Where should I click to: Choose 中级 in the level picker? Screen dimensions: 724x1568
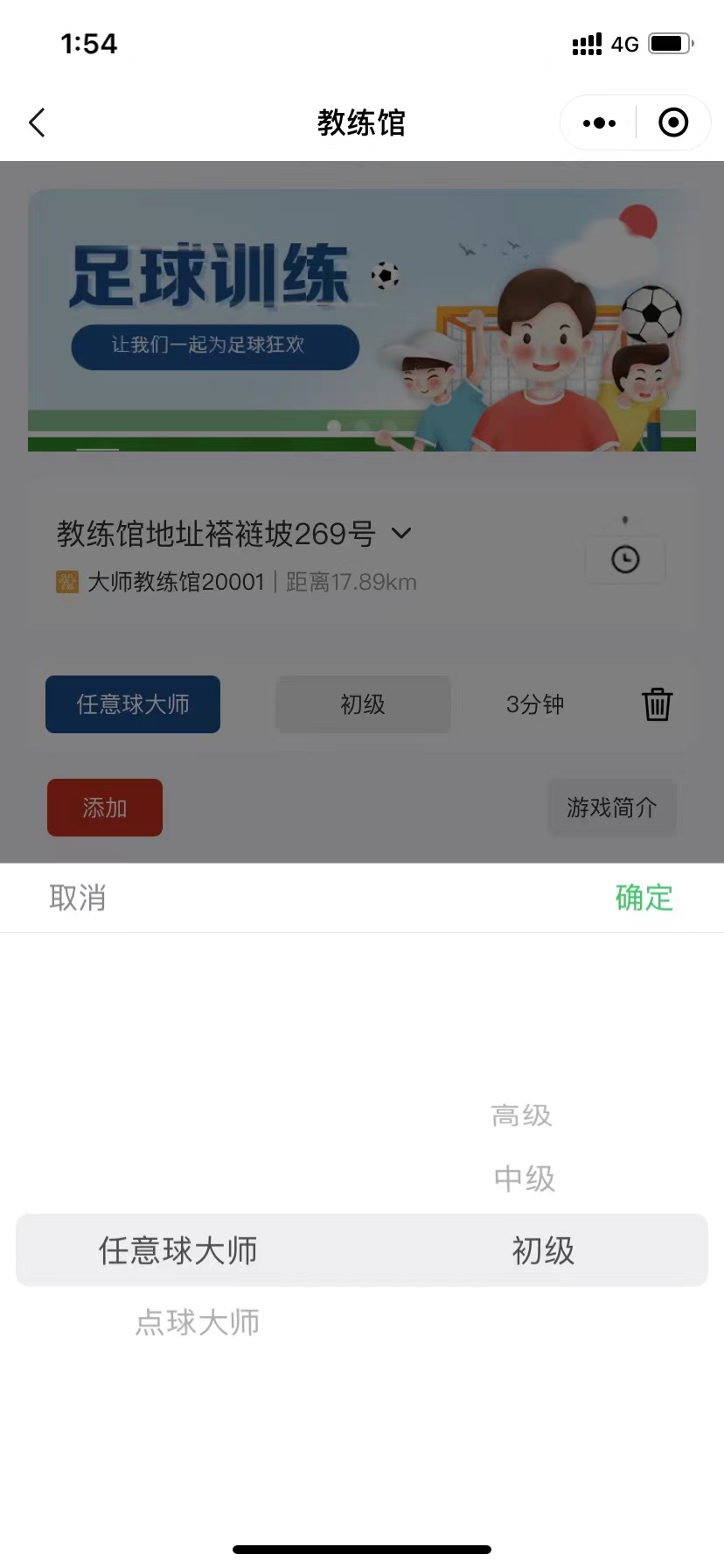[525, 1179]
